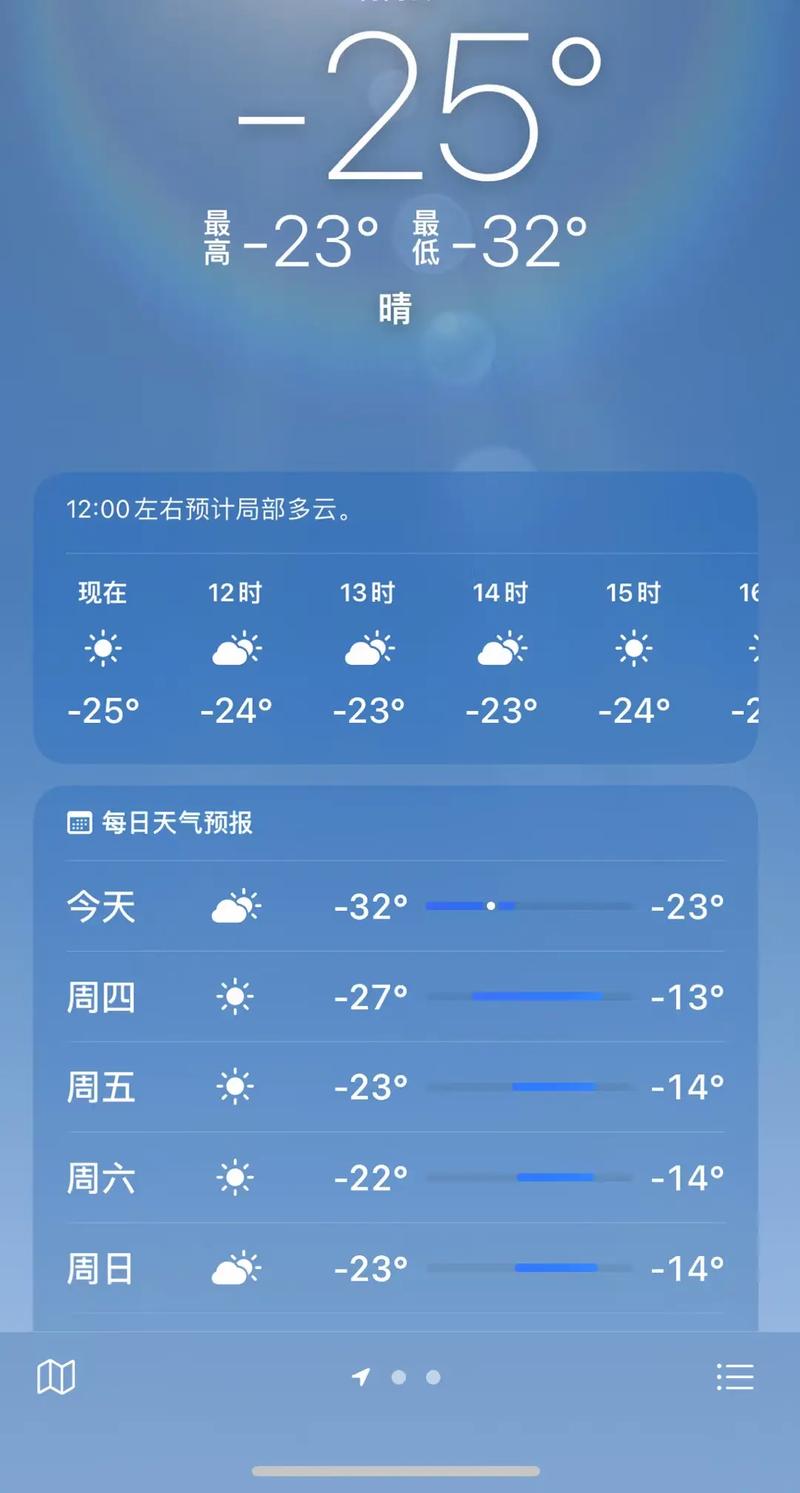Select the 现在 hourly forecast column
Viewport: 800px width, 1493px height.
pos(103,649)
